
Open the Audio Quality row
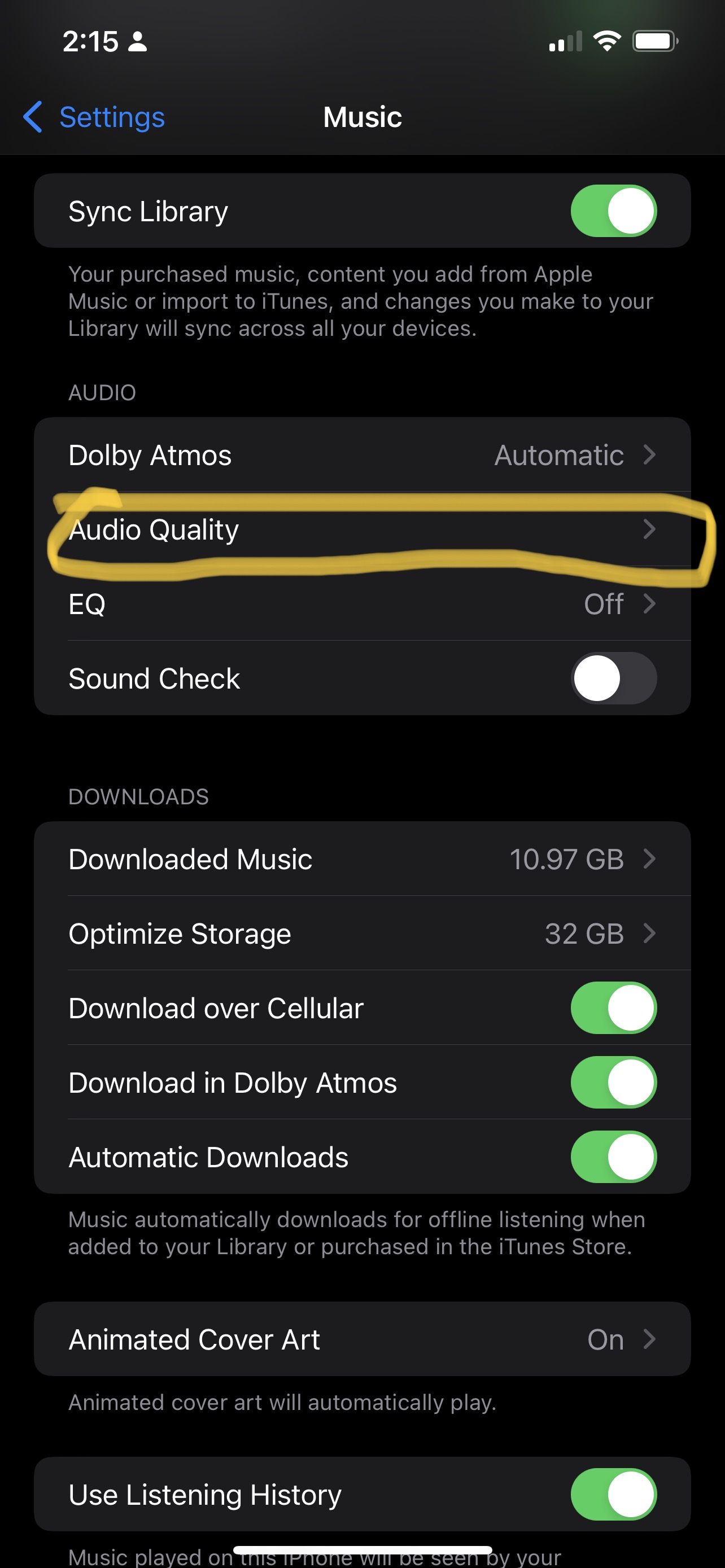[x=362, y=529]
